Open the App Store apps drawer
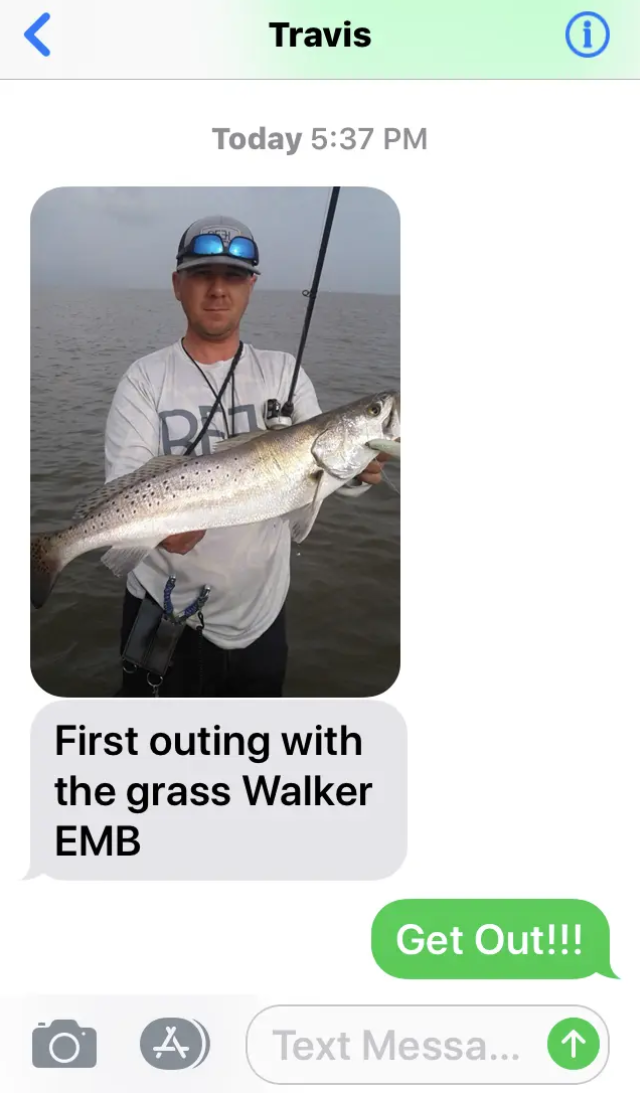Image resolution: width=640 pixels, height=1093 pixels. pyautogui.click(x=174, y=1045)
